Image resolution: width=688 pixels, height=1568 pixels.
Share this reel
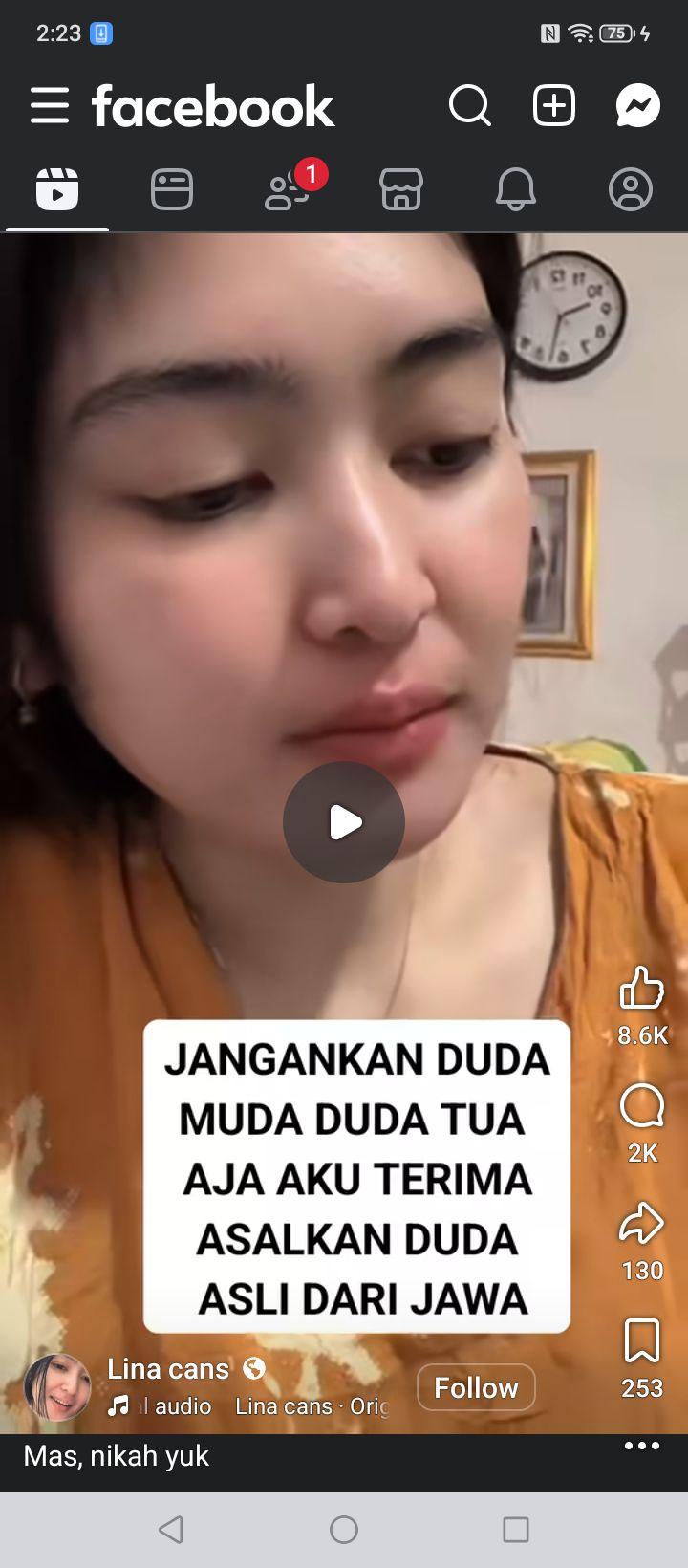[x=642, y=1224]
